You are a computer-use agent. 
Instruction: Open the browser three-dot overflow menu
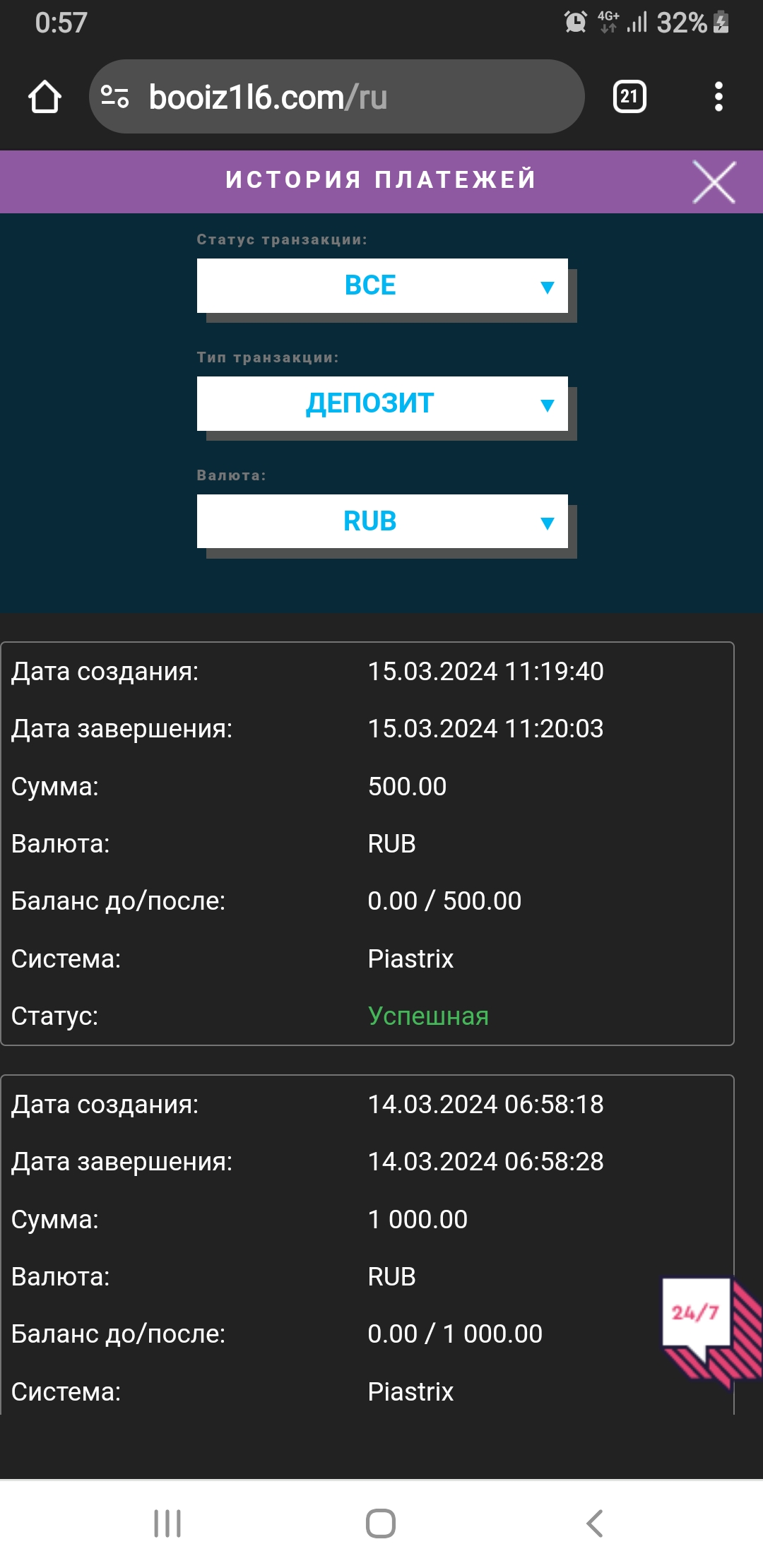click(718, 97)
